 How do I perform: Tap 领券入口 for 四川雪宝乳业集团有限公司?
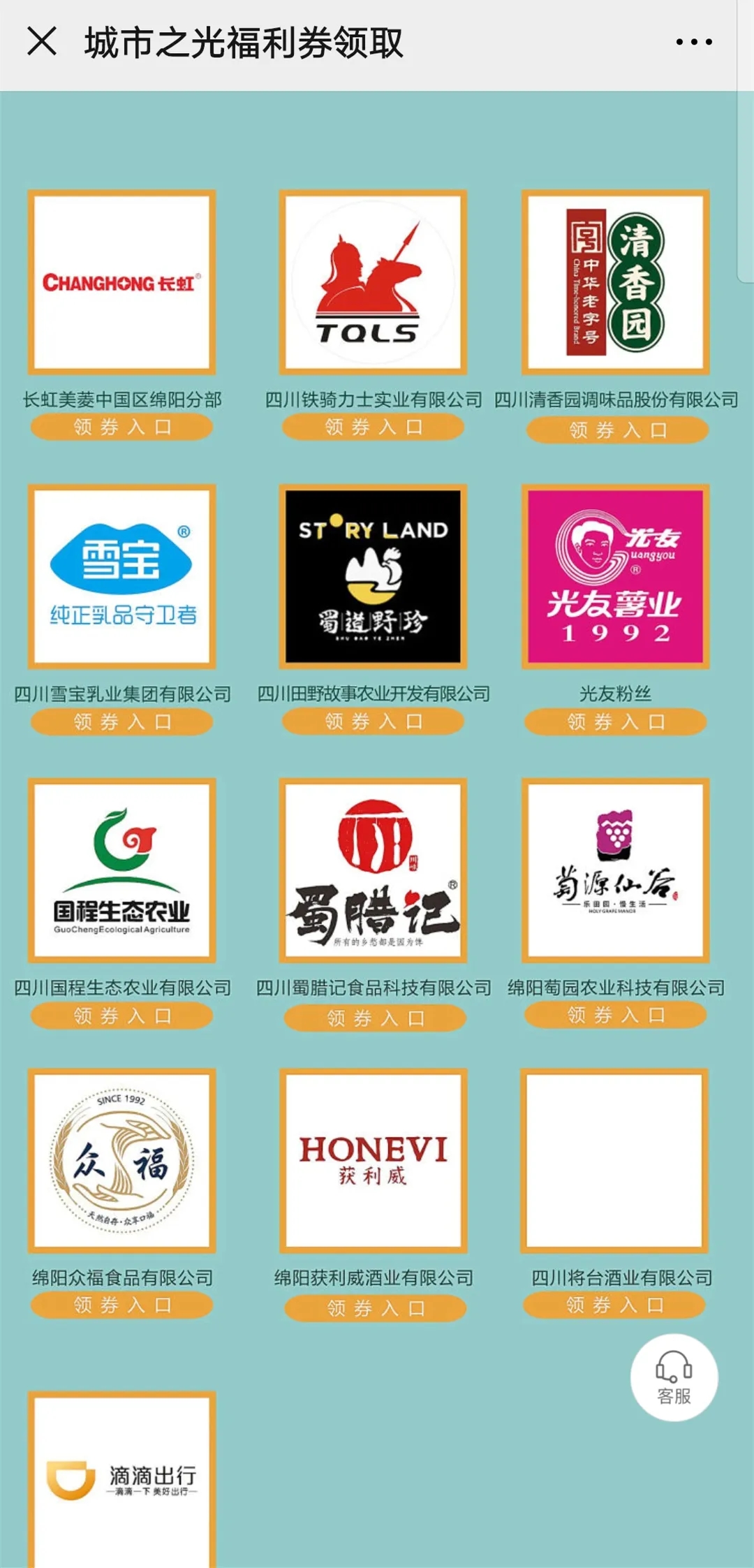(121, 721)
